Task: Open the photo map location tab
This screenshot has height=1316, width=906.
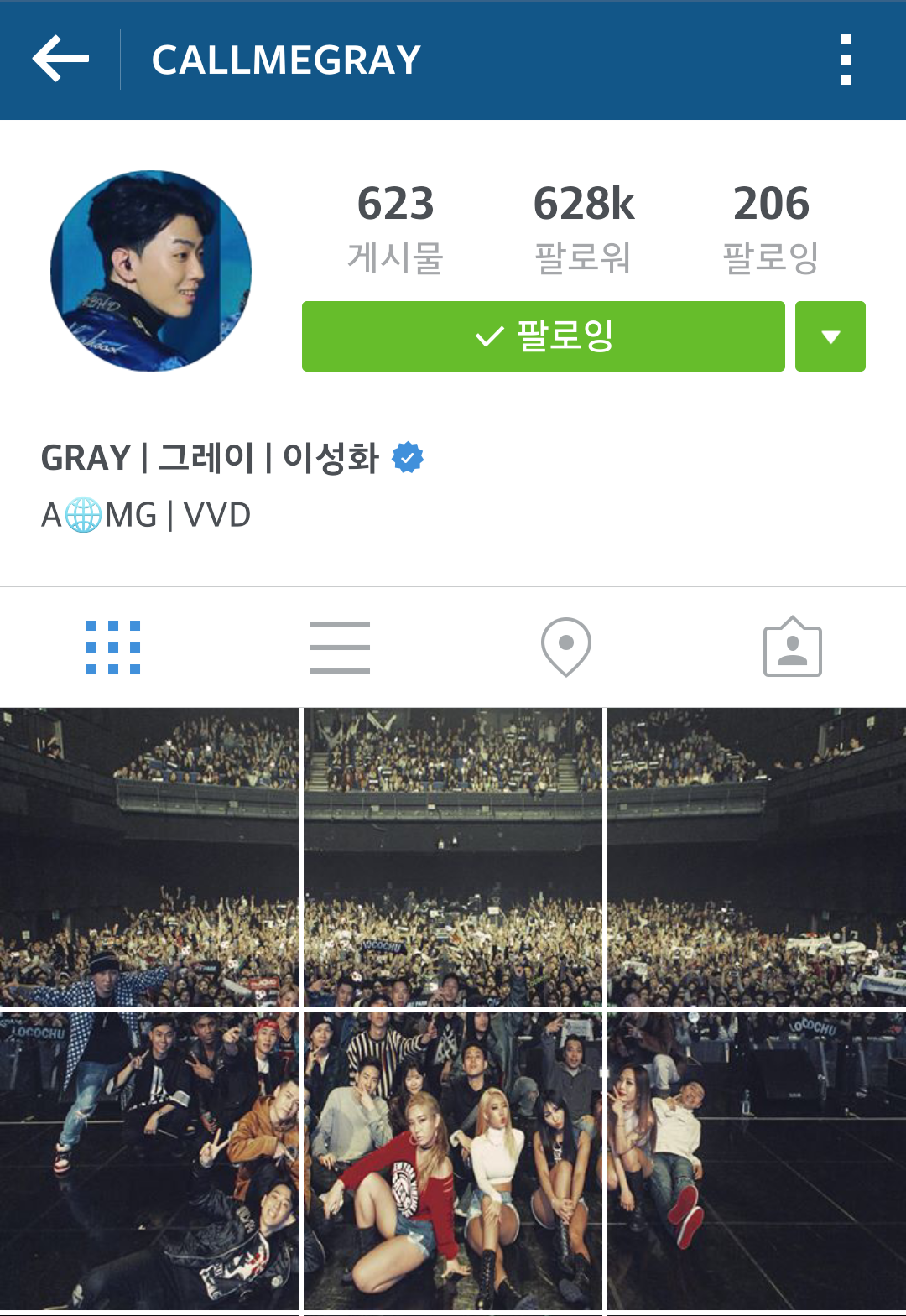Action: pyautogui.click(x=566, y=647)
